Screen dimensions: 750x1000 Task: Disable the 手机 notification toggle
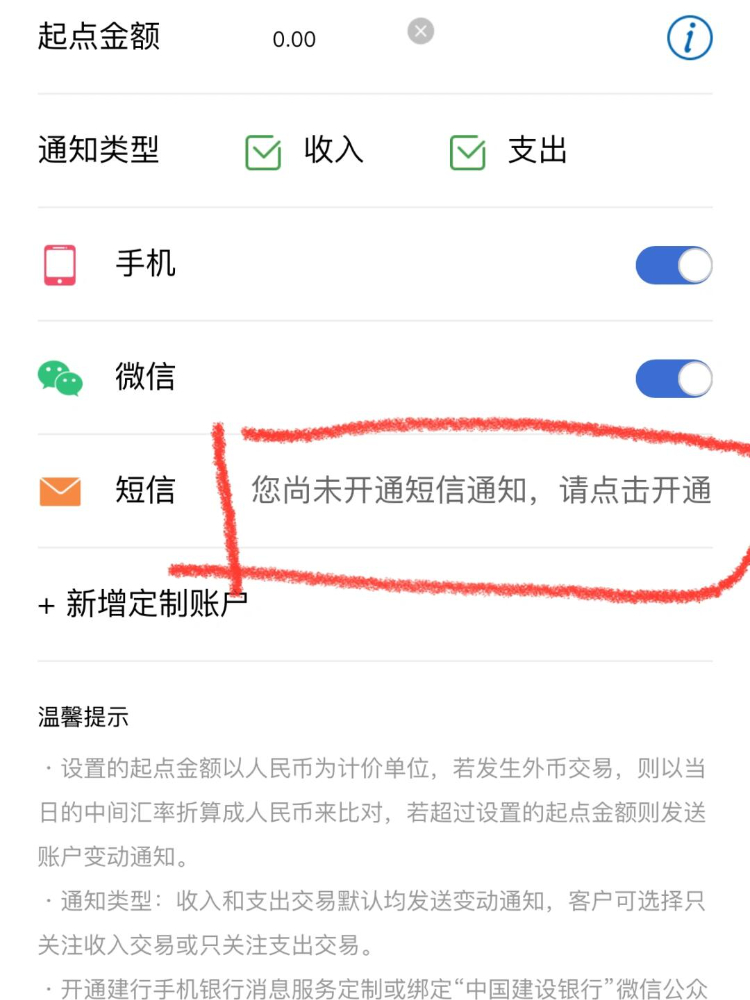tap(674, 264)
